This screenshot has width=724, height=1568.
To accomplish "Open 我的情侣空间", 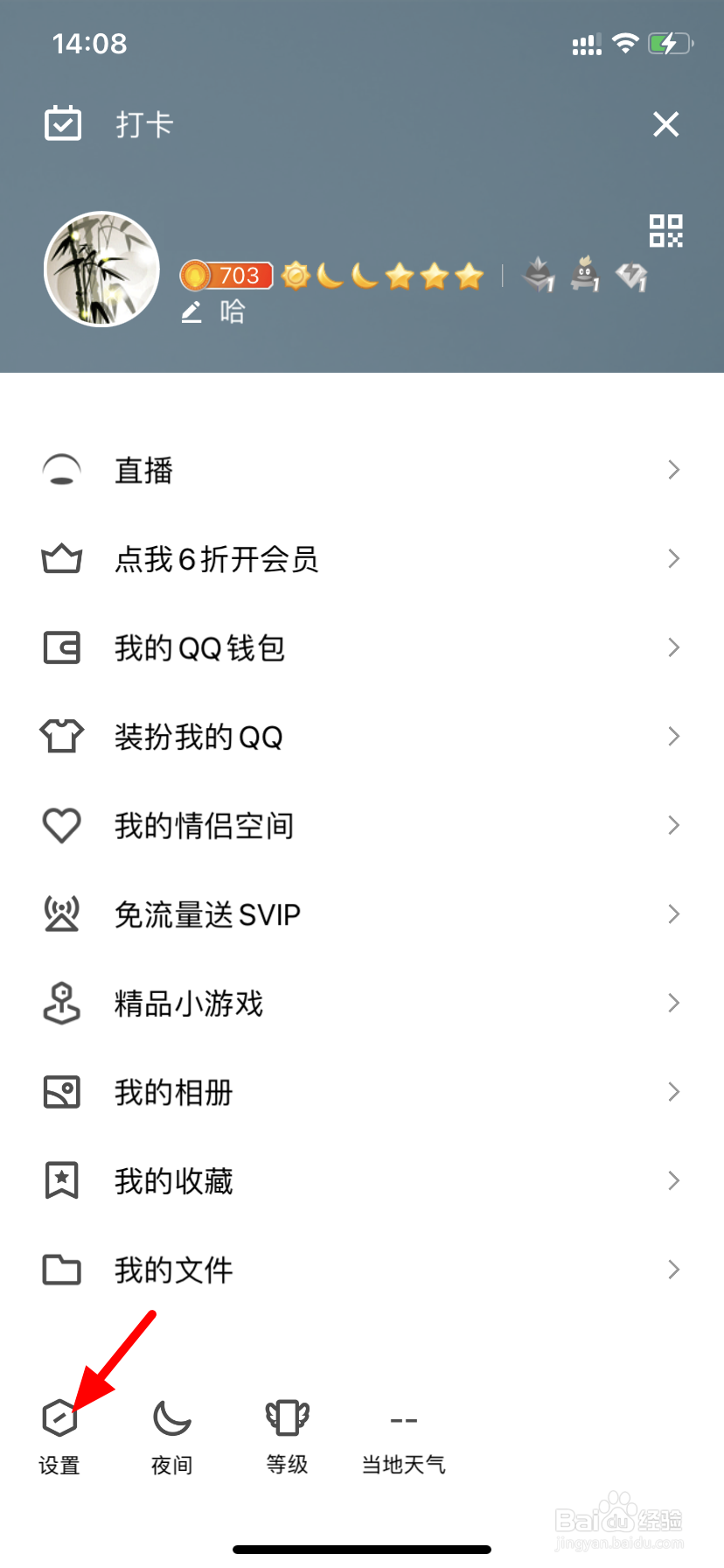I will pos(362,825).
